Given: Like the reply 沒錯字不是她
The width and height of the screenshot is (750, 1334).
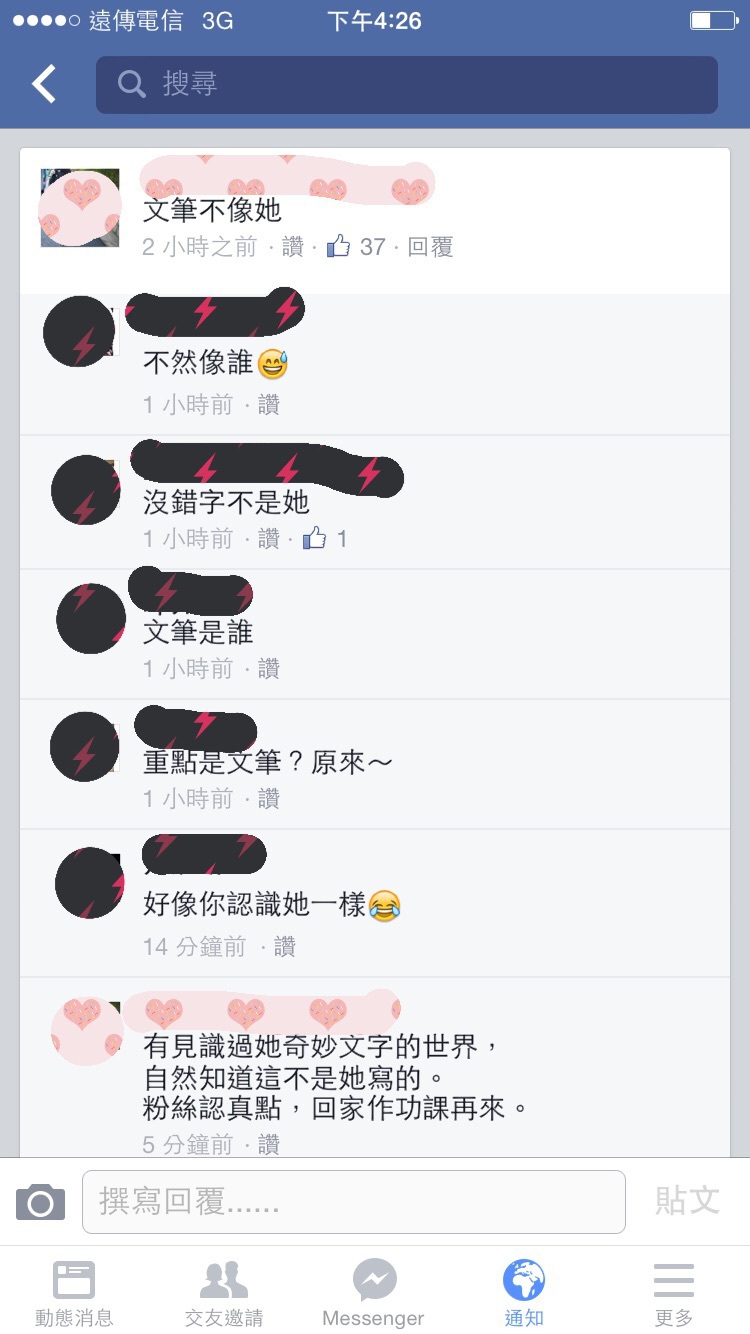Looking at the screenshot, I should 269,539.
